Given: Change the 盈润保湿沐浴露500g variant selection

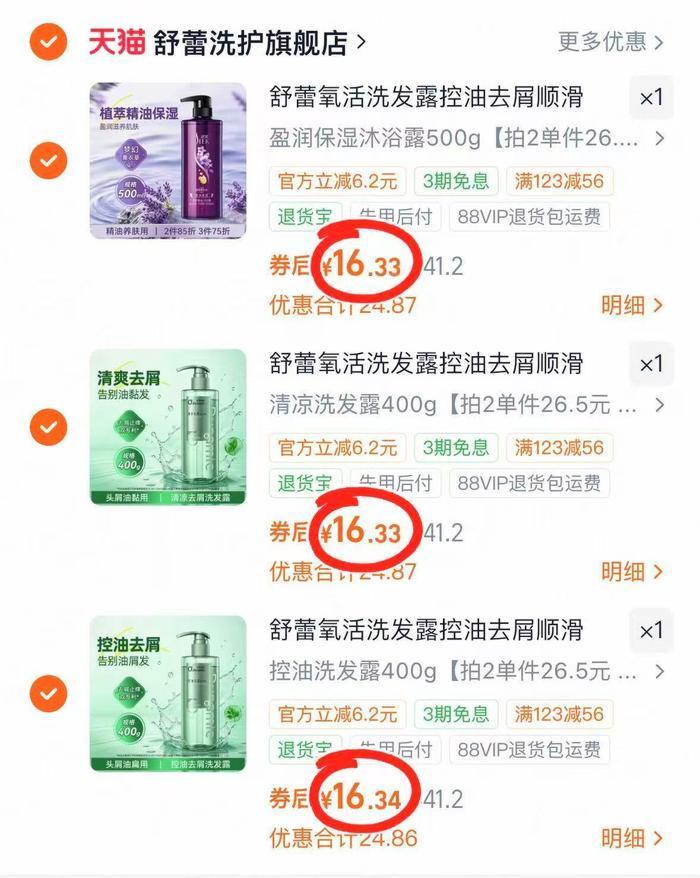Looking at the screenshot, I should click(467, 138).
